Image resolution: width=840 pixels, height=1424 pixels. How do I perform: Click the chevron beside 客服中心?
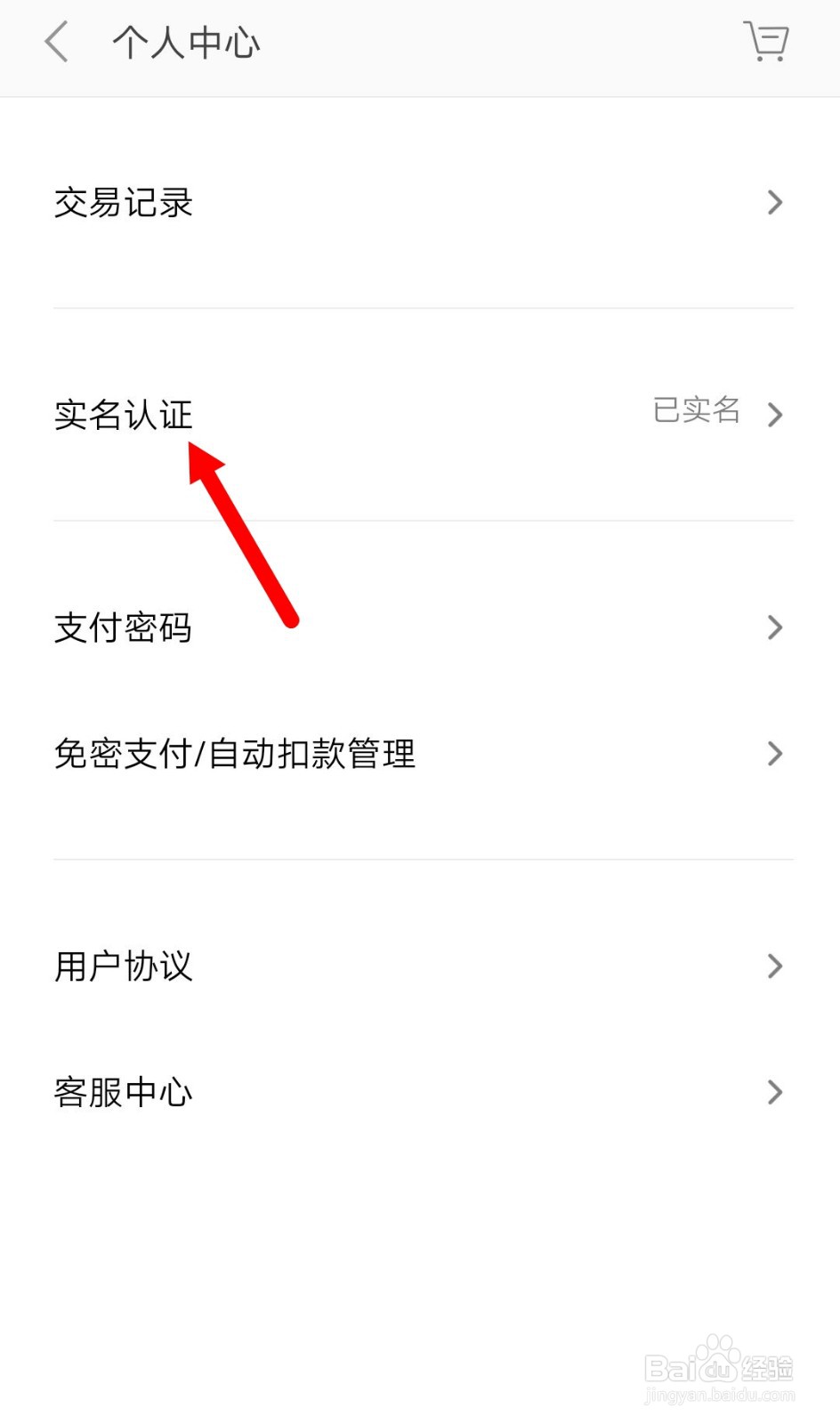pos(773,1092)
